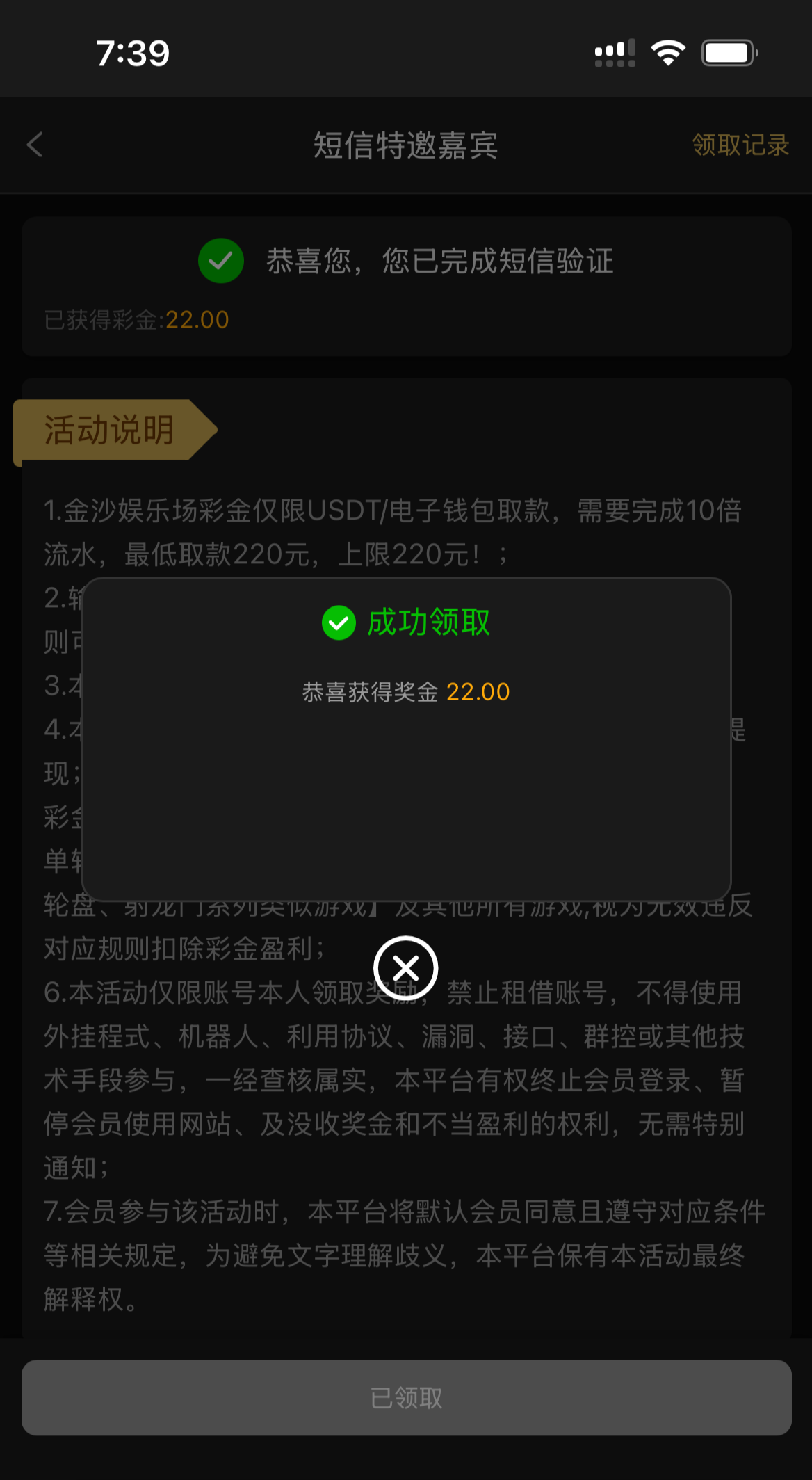Tap the 已领取 button
Image resolution: width=812 pixels, height=1480 pixels.
(x=406, y=1398)
